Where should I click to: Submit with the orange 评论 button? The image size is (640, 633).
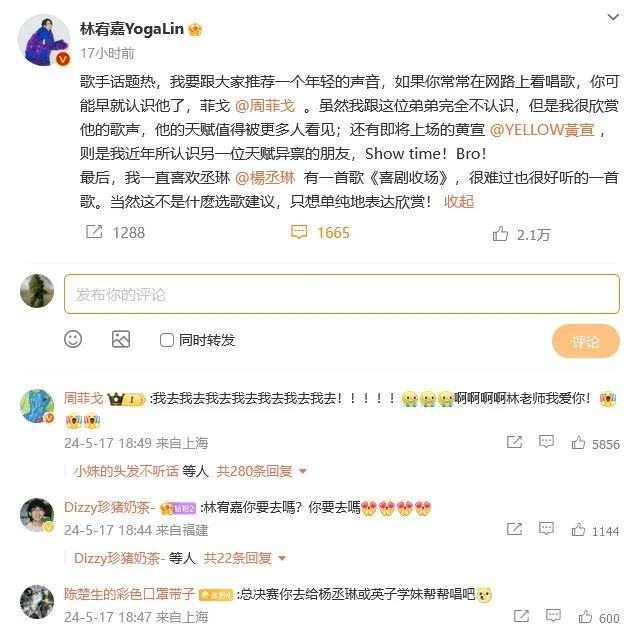pyautogui.click(x=586, y=341)
